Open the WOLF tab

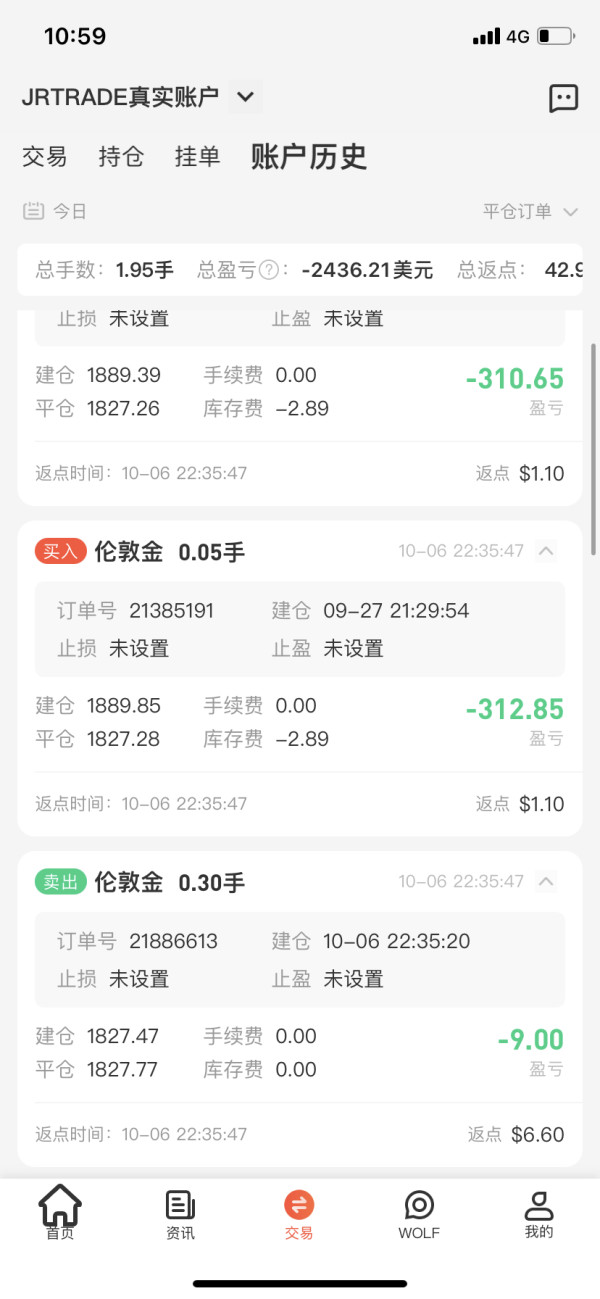pos(419,1214)
